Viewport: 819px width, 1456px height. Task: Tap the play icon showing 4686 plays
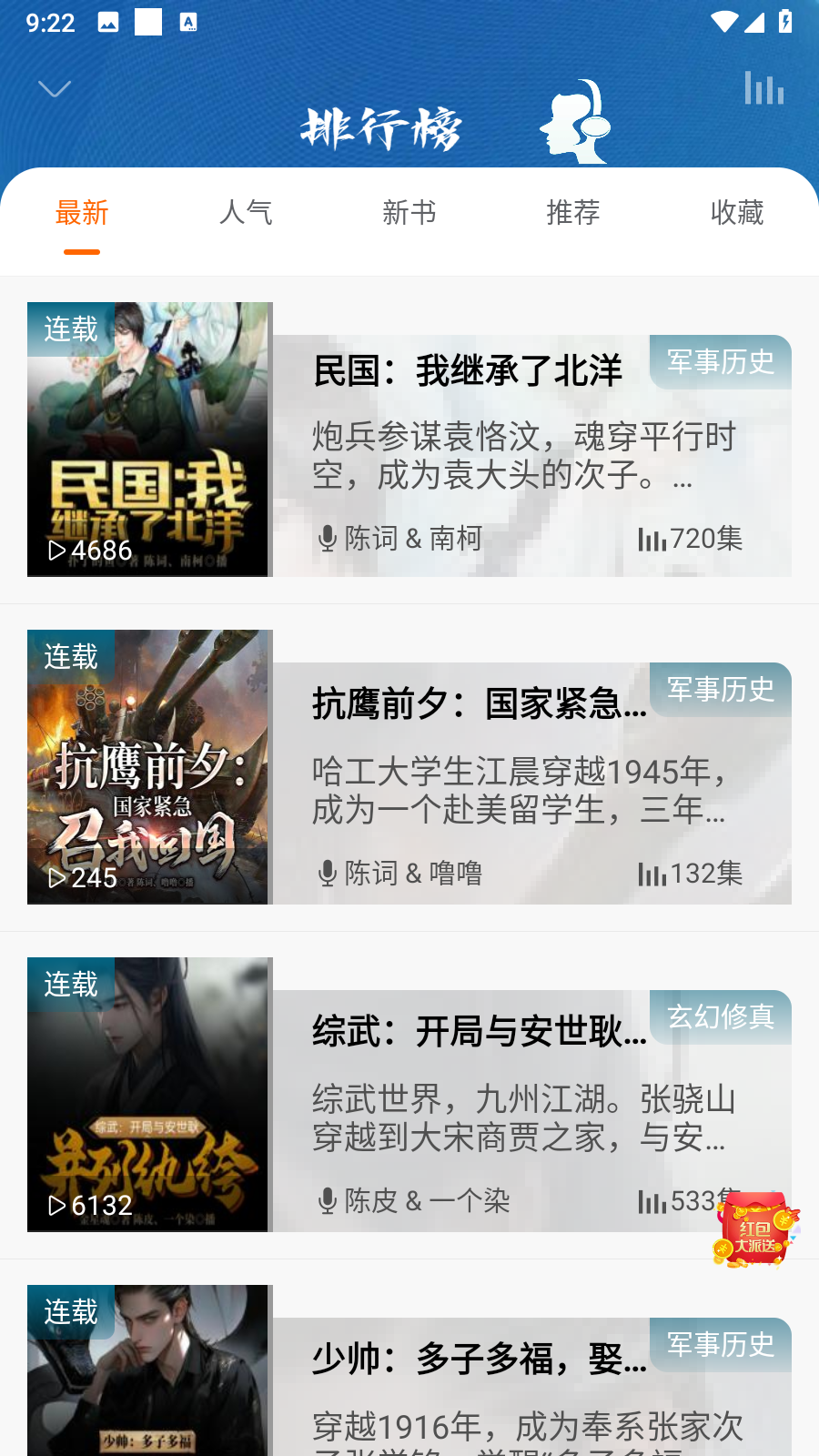pos(58,550)
